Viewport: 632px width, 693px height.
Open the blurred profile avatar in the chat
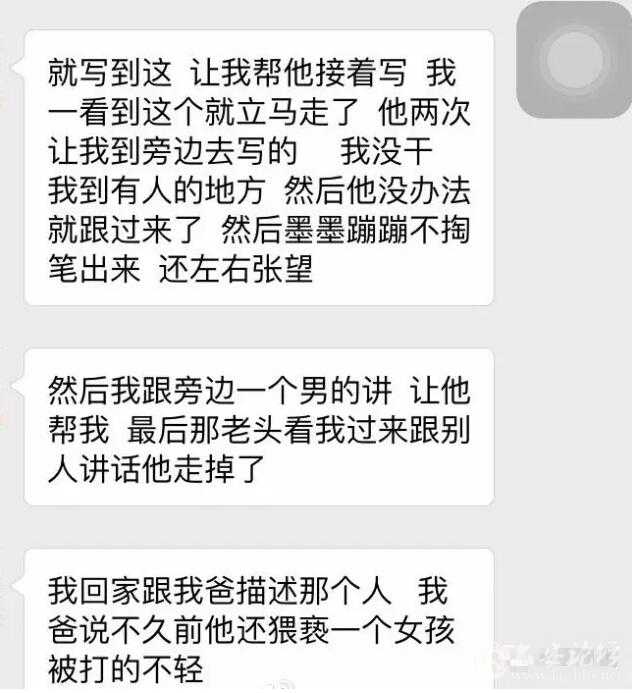coord(573,59)
